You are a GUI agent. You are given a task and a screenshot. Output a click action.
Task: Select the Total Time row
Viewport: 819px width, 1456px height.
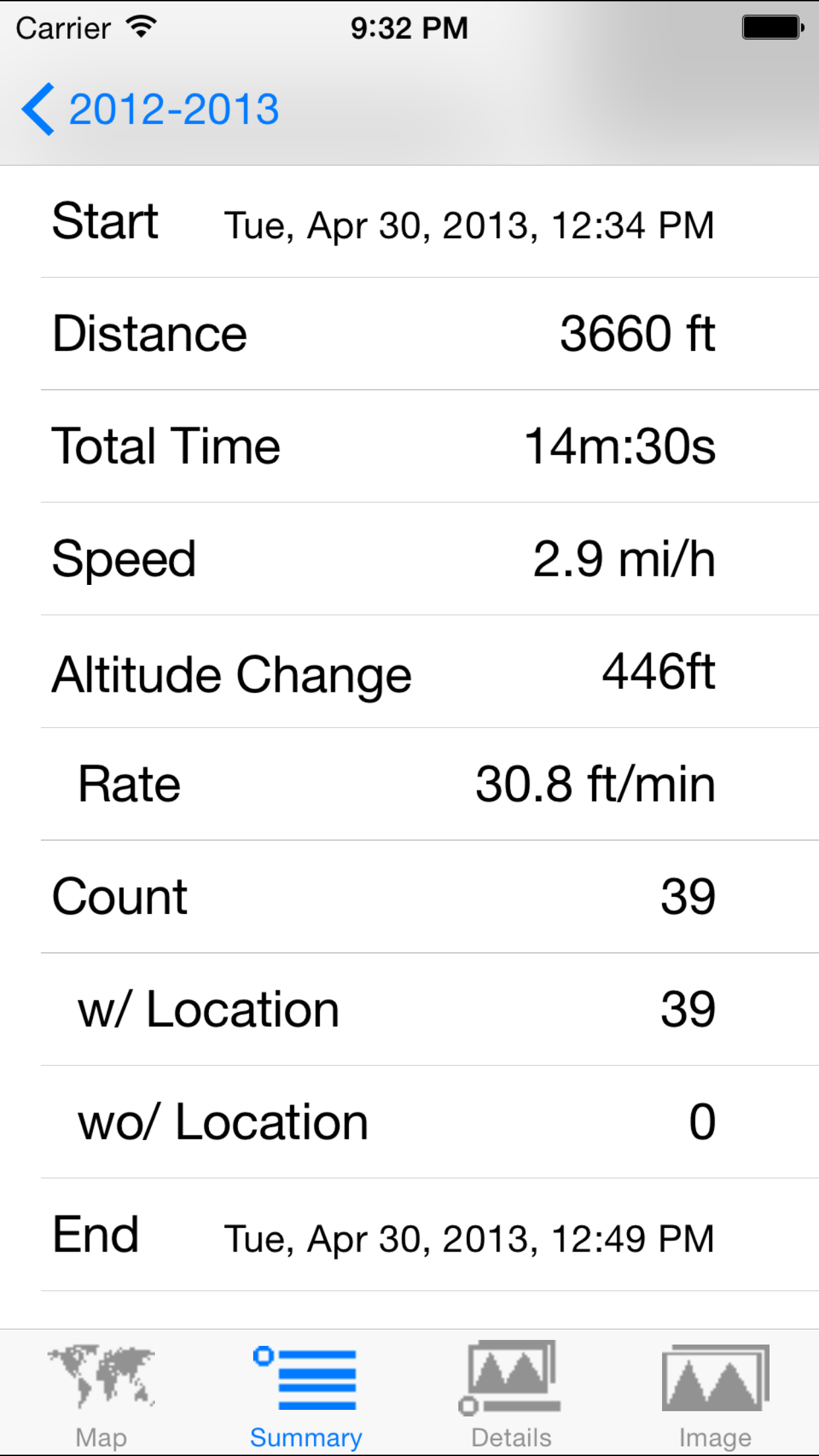(409, 446)
